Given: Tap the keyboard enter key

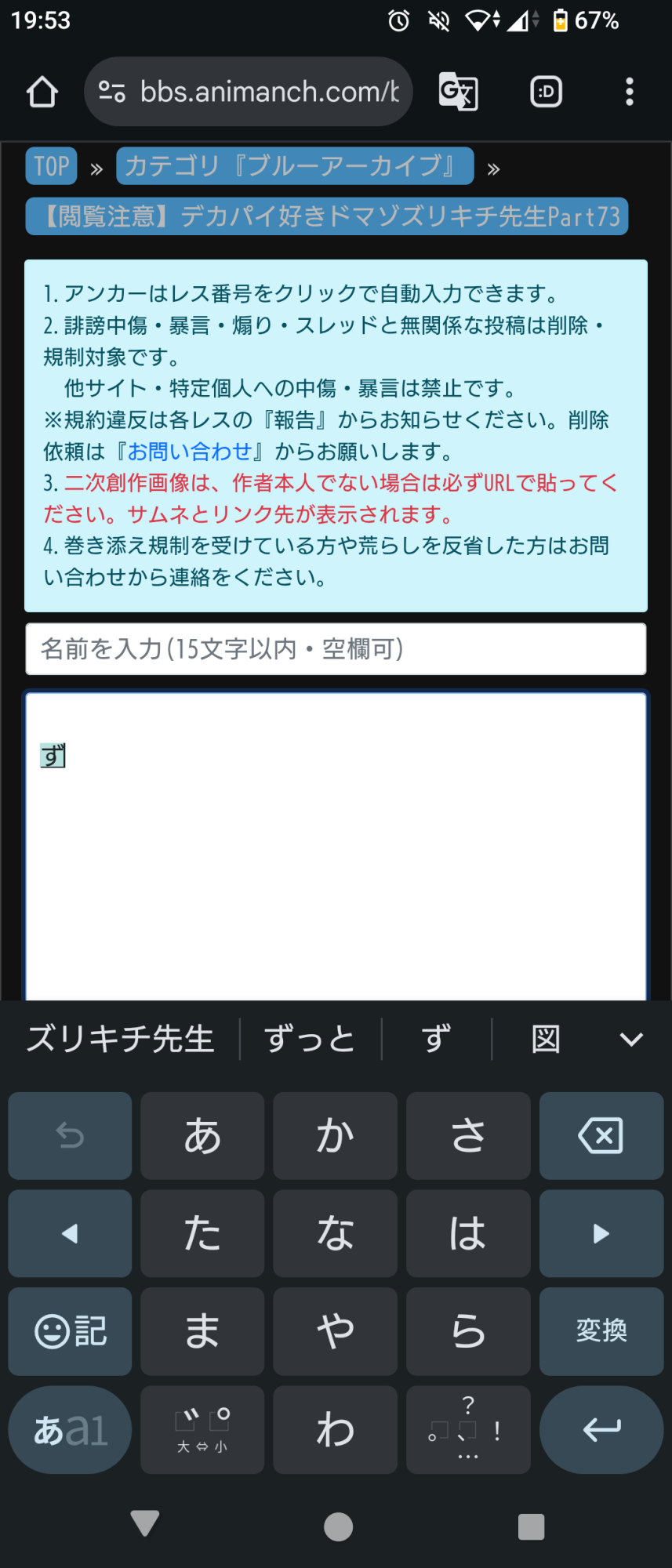Looking at the screenshot, I should pos(601,1429).
